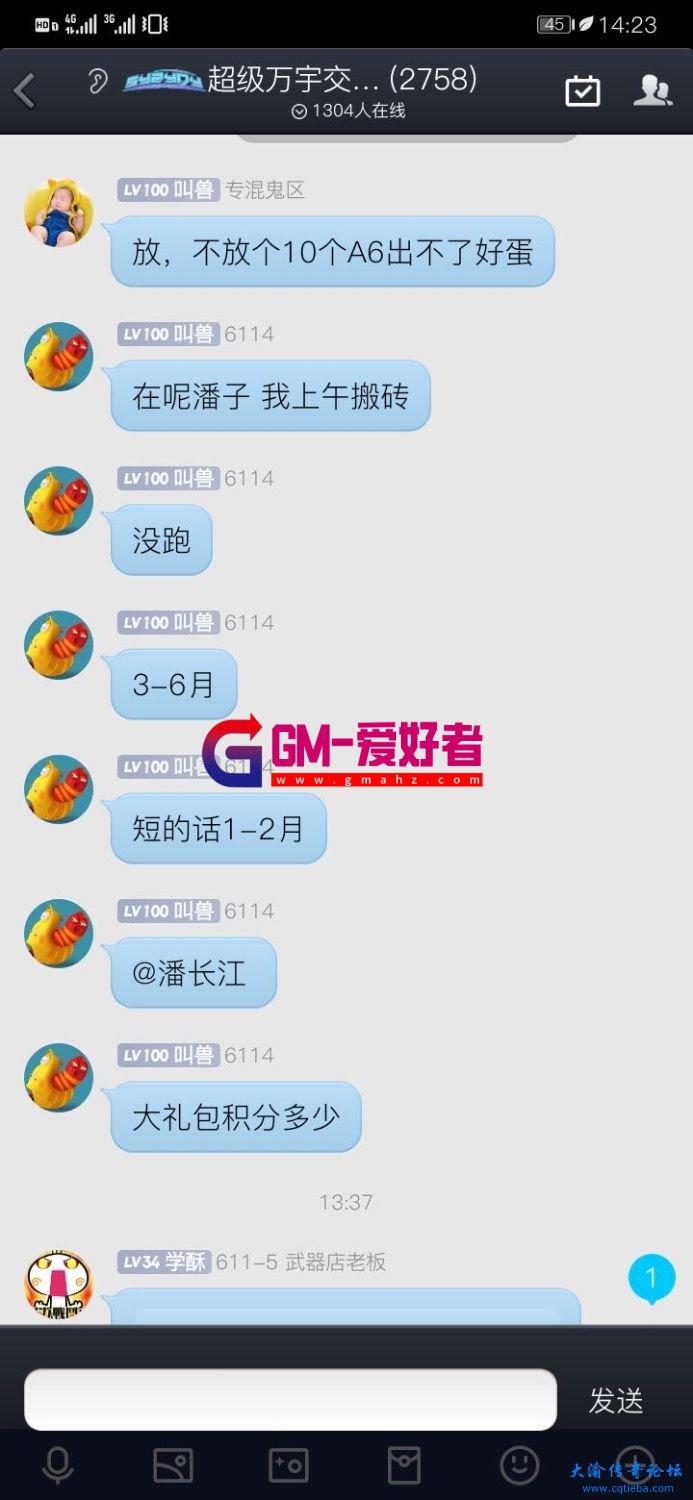Tap the @潘长江 mention message

click(x=193, y=973)
